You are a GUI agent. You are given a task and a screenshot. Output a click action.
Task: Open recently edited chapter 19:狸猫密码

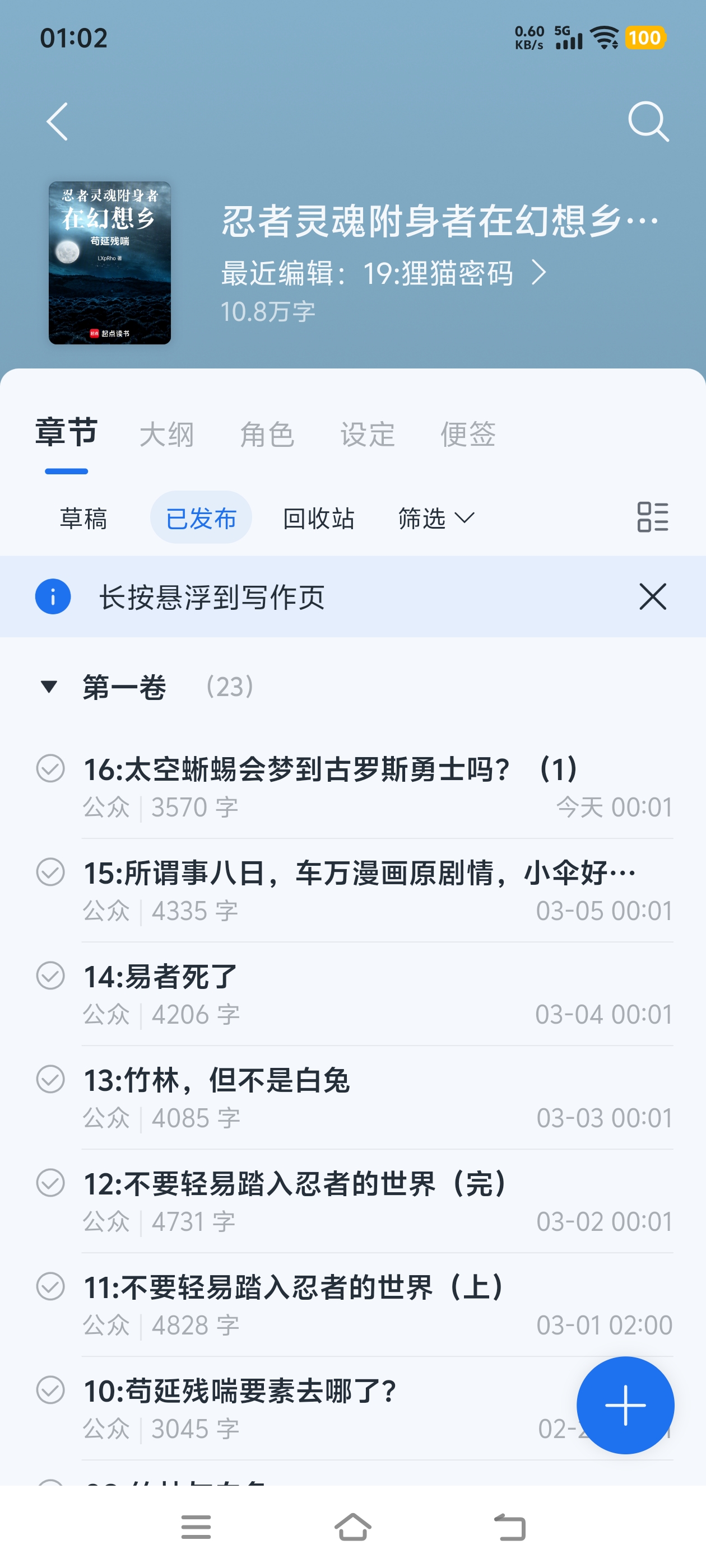point(384,273)
